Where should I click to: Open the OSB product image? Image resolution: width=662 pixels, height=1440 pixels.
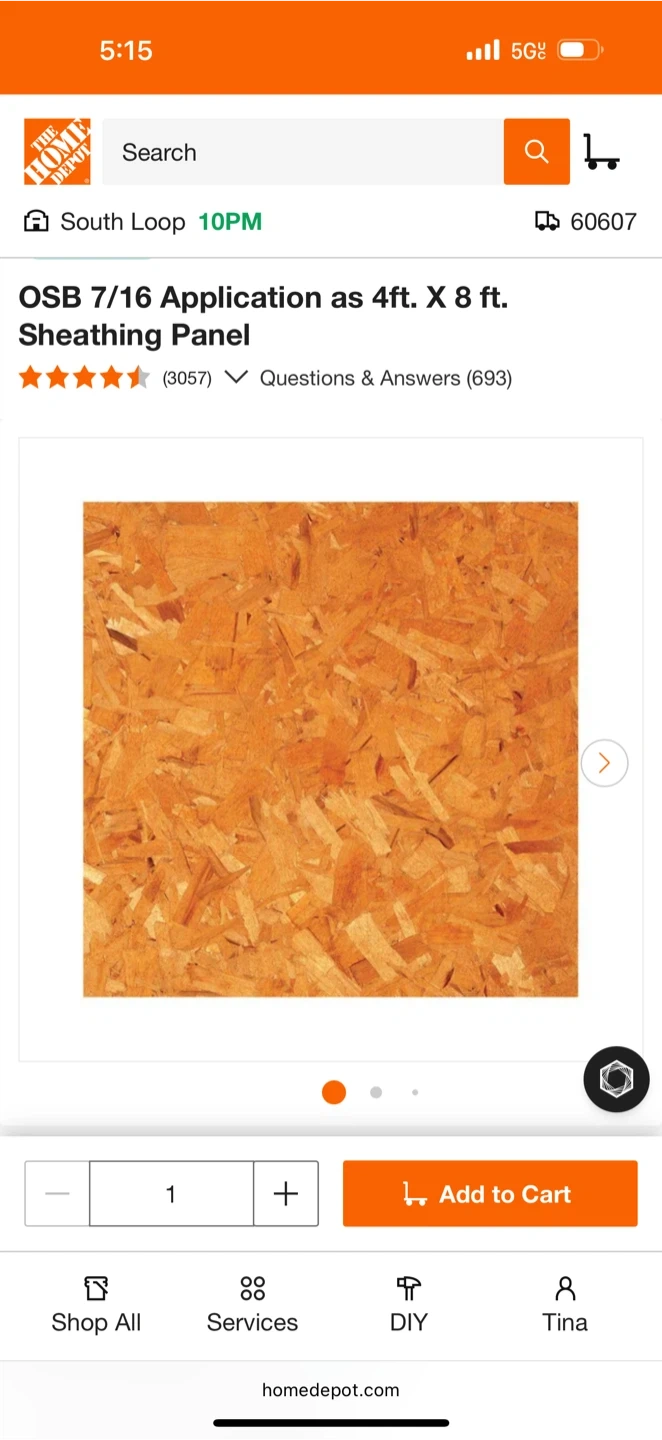pyautogui.click(x=330, y=749)
